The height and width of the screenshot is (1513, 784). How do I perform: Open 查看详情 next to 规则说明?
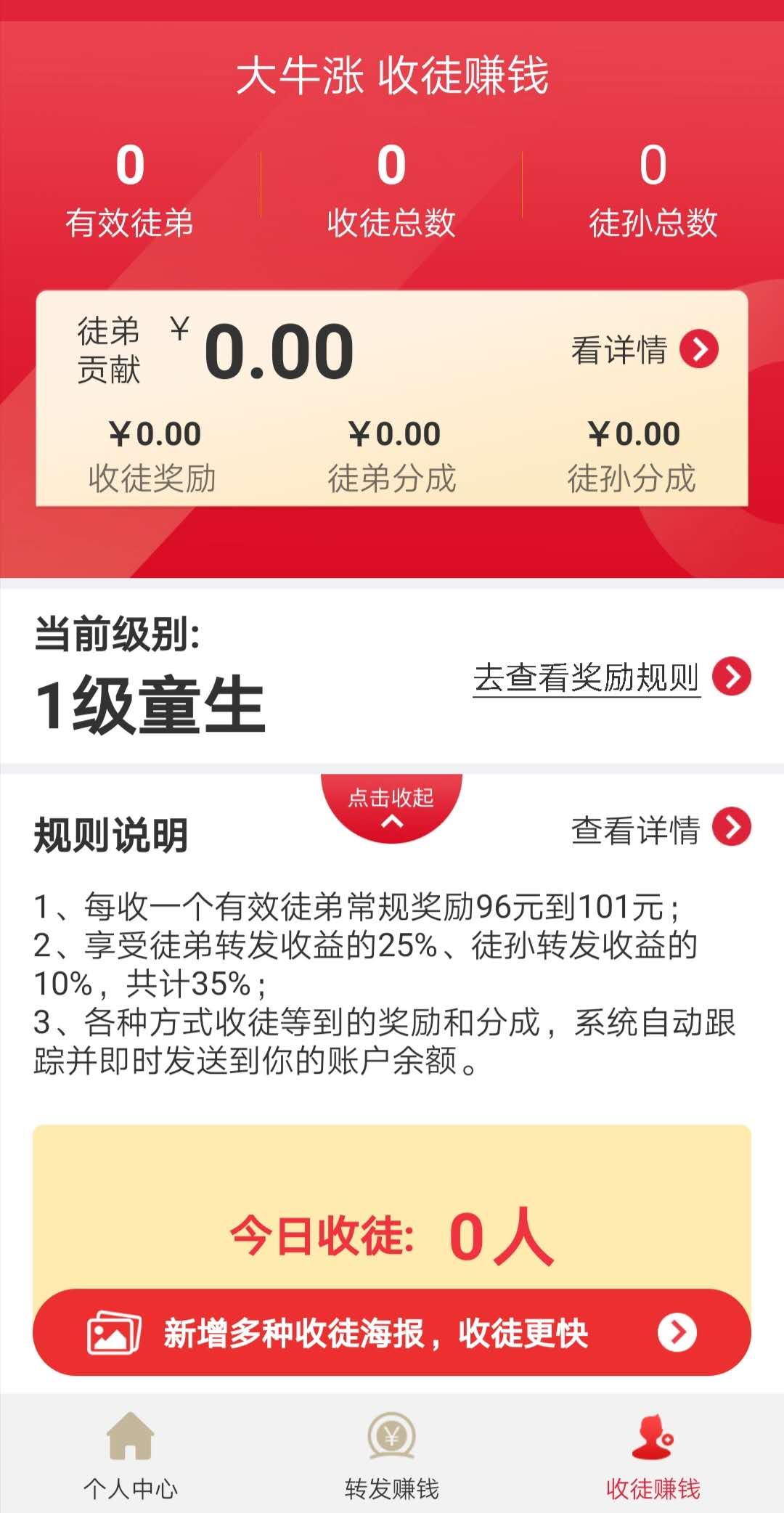click(661, 828)
